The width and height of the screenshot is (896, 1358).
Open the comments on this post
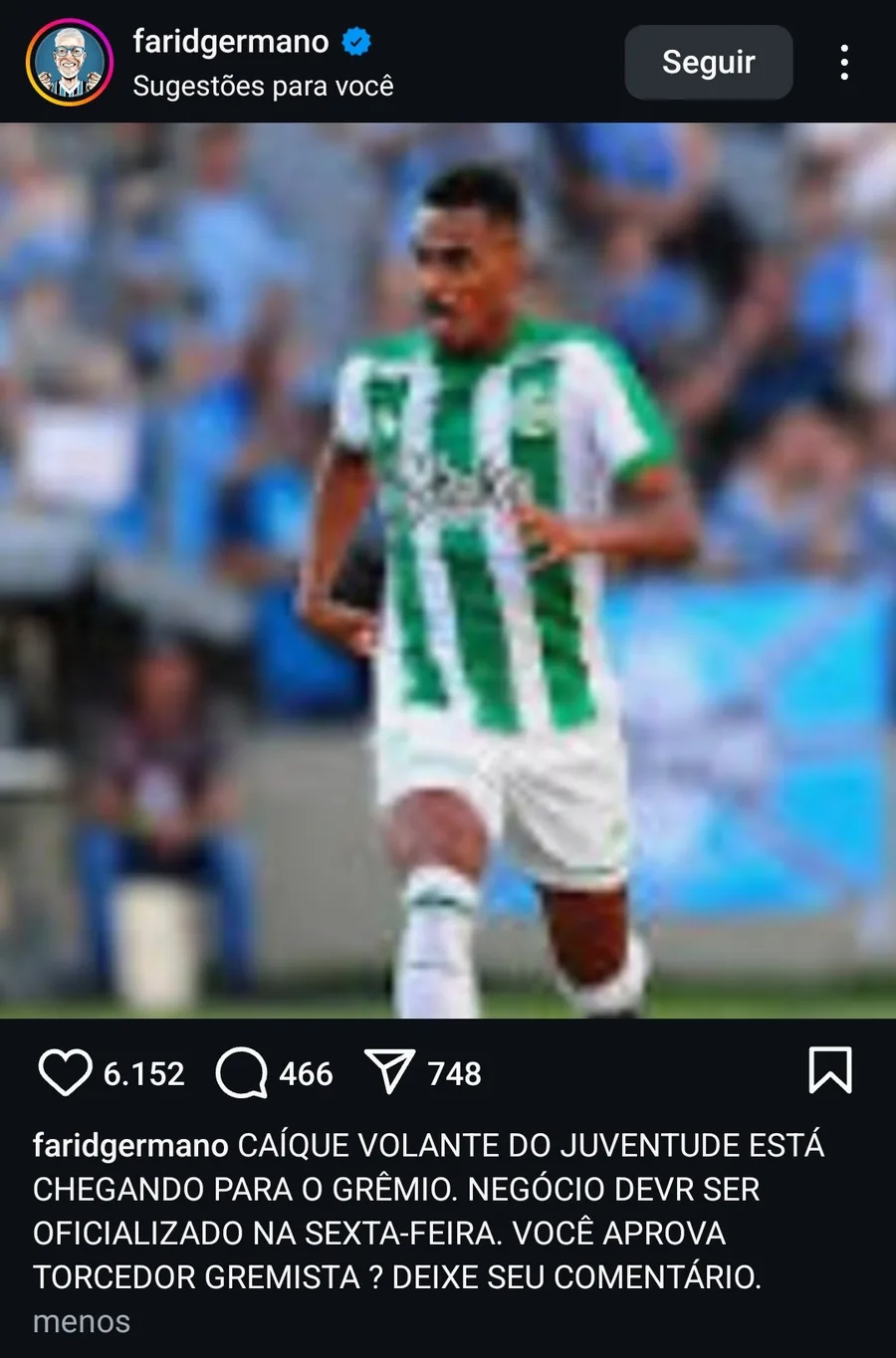tap(242, 1072)
